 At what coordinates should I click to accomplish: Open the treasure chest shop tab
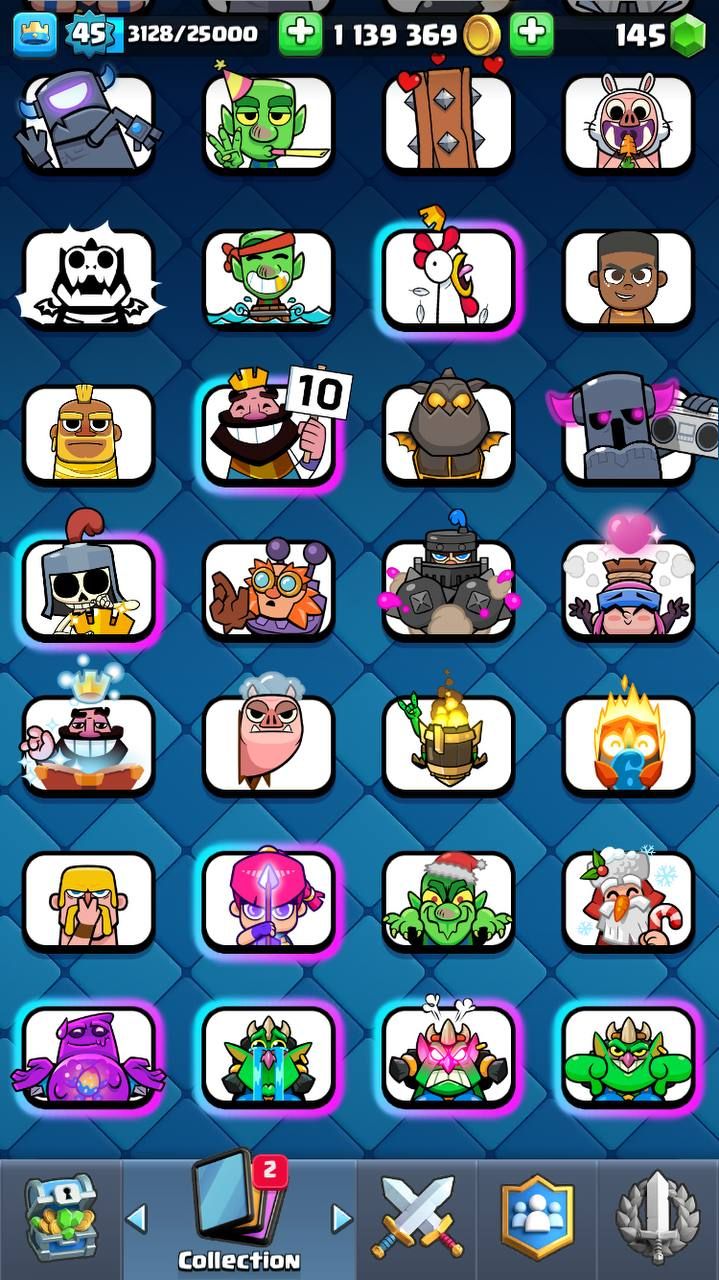click(x=60, y=1218)
